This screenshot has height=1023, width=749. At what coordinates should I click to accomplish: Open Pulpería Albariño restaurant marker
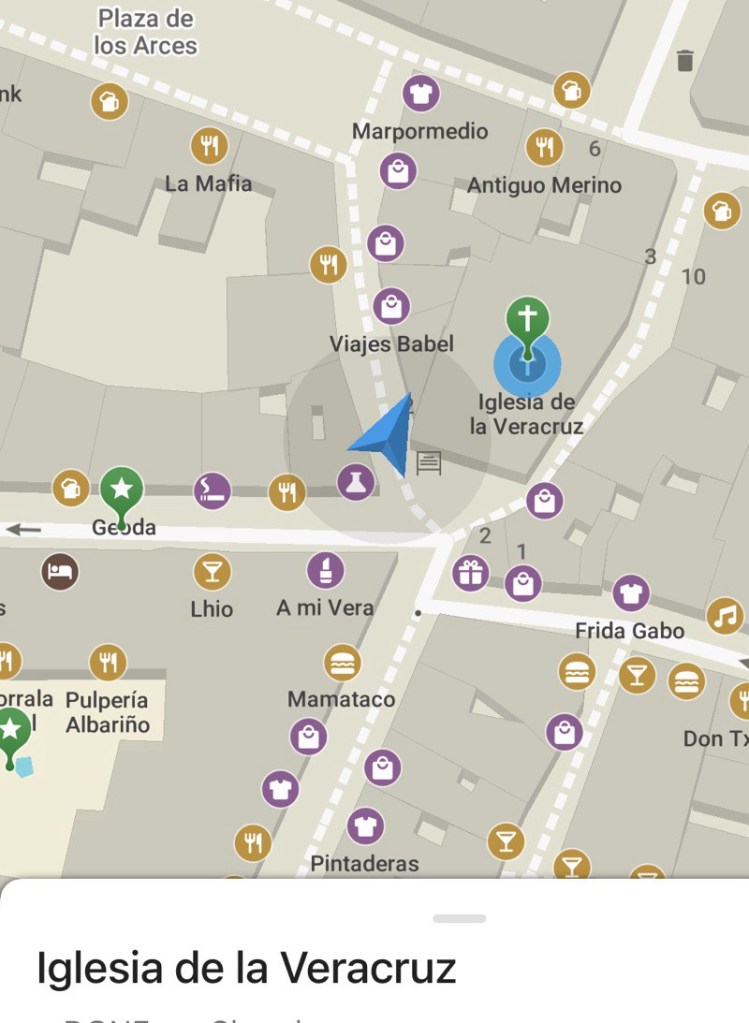pyautogui.click(x=108, y=662)
